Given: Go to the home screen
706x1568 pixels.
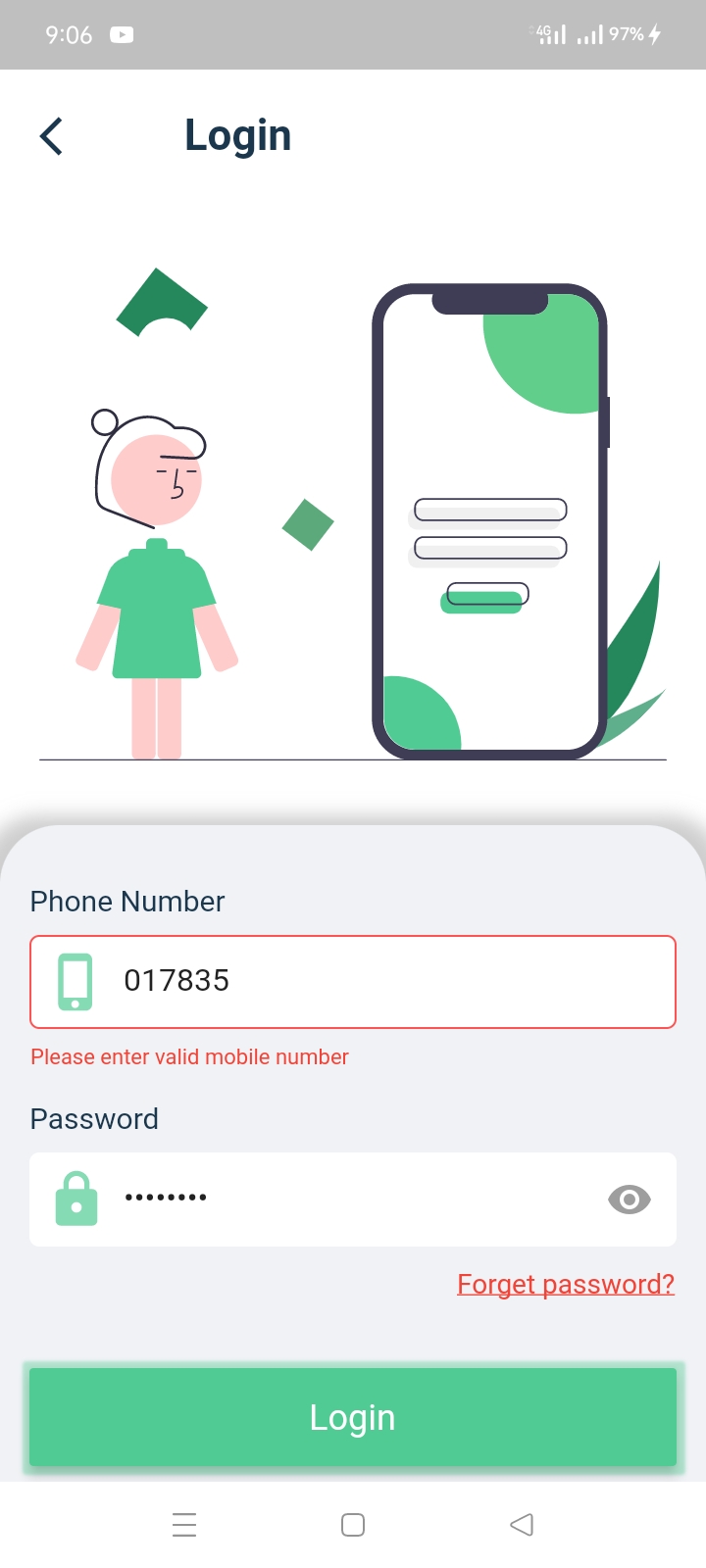Looking at the screenshot, I should pyautogui.click(x=353, y=1525).
